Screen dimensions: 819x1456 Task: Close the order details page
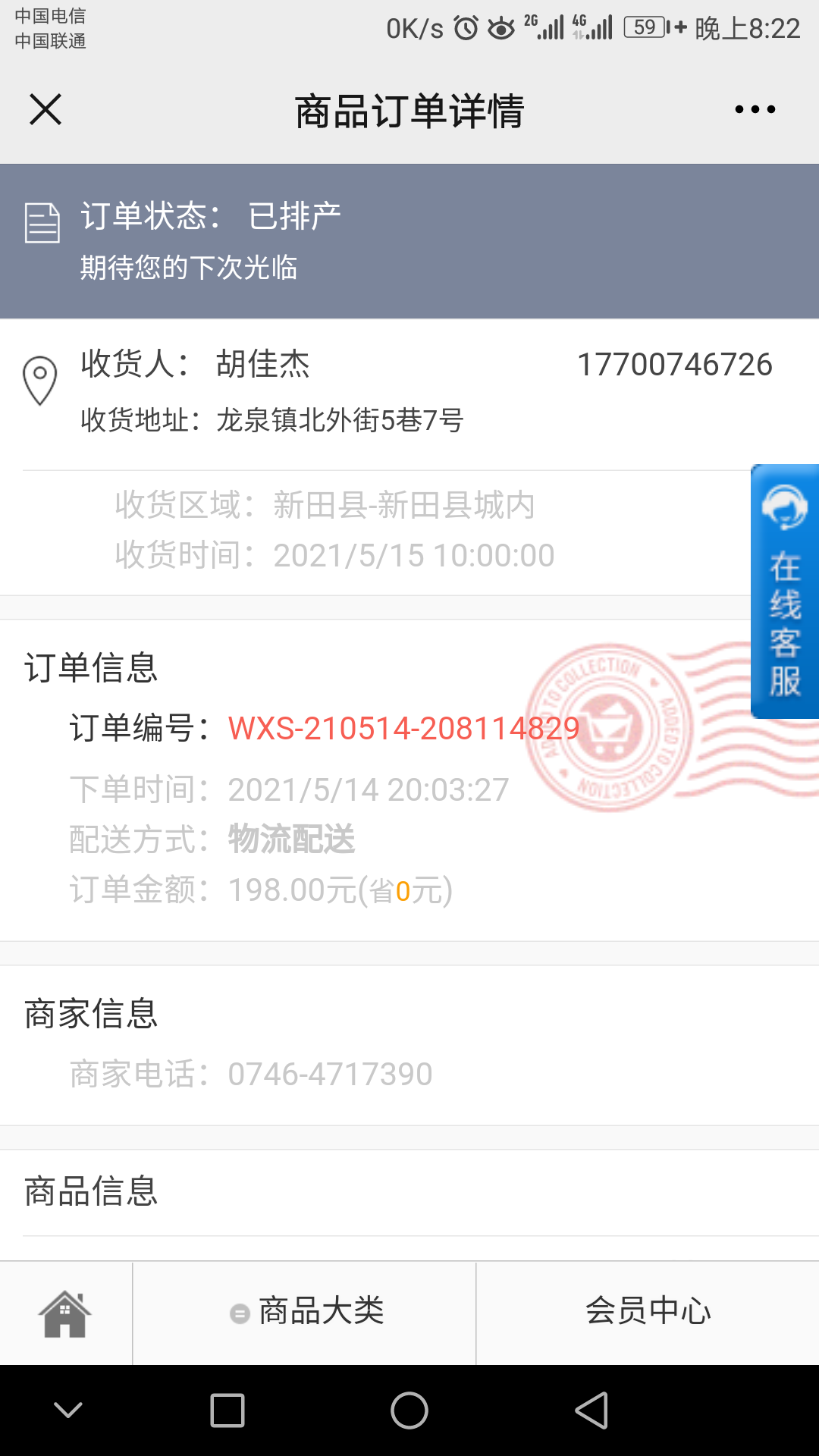(45, 109)
